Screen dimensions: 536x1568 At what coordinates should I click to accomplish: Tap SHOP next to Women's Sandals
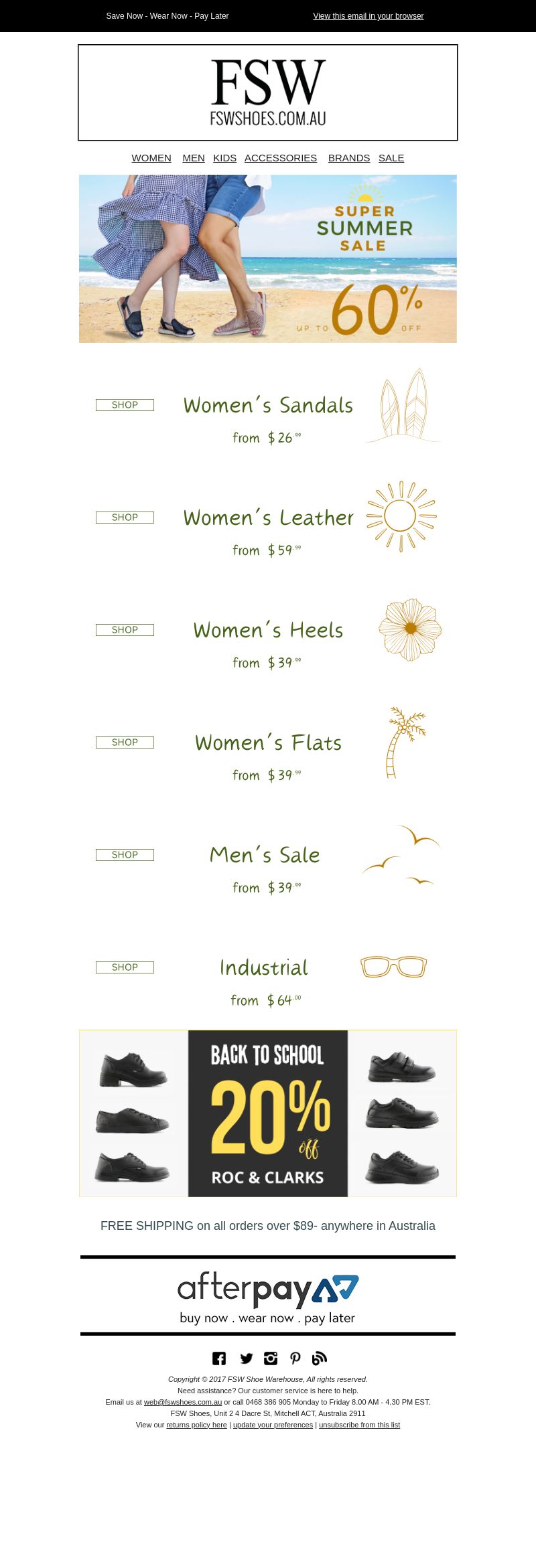coord(125,405)
